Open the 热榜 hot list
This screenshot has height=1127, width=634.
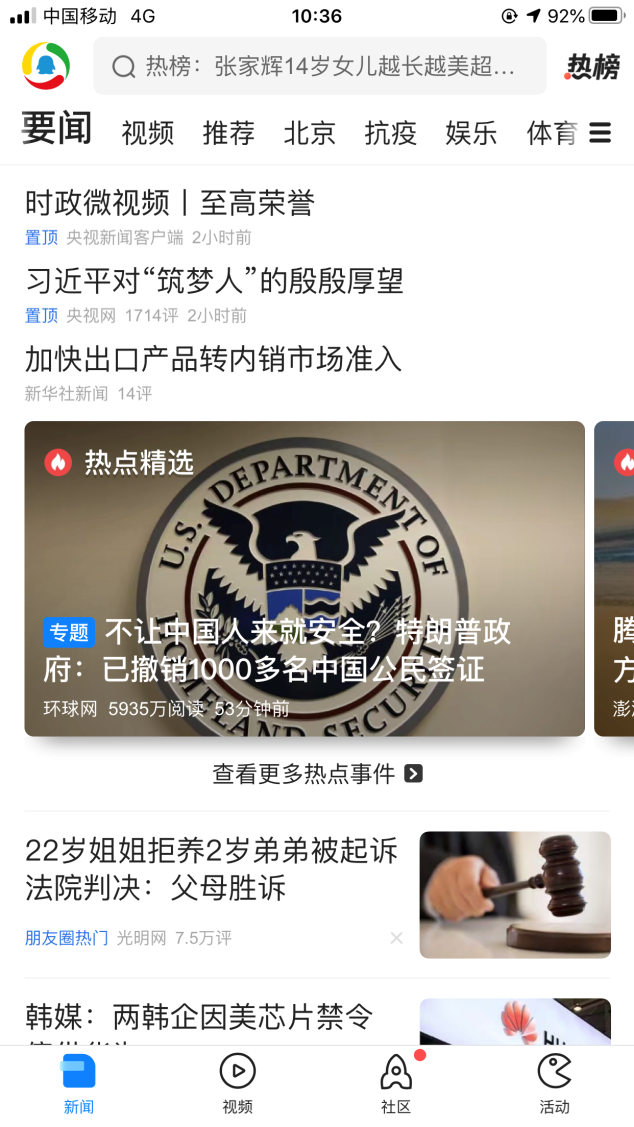coord(592,67)
